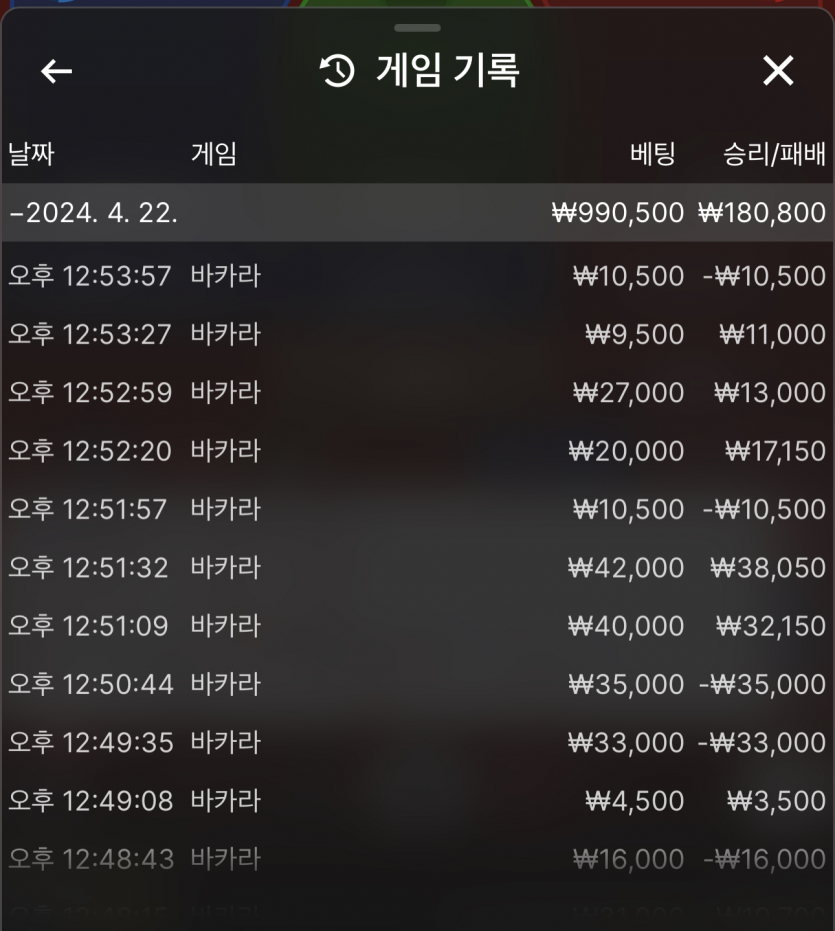View the 오후 12:52:59 baccarat round
The image size is (835, 931).
[417, 392]
